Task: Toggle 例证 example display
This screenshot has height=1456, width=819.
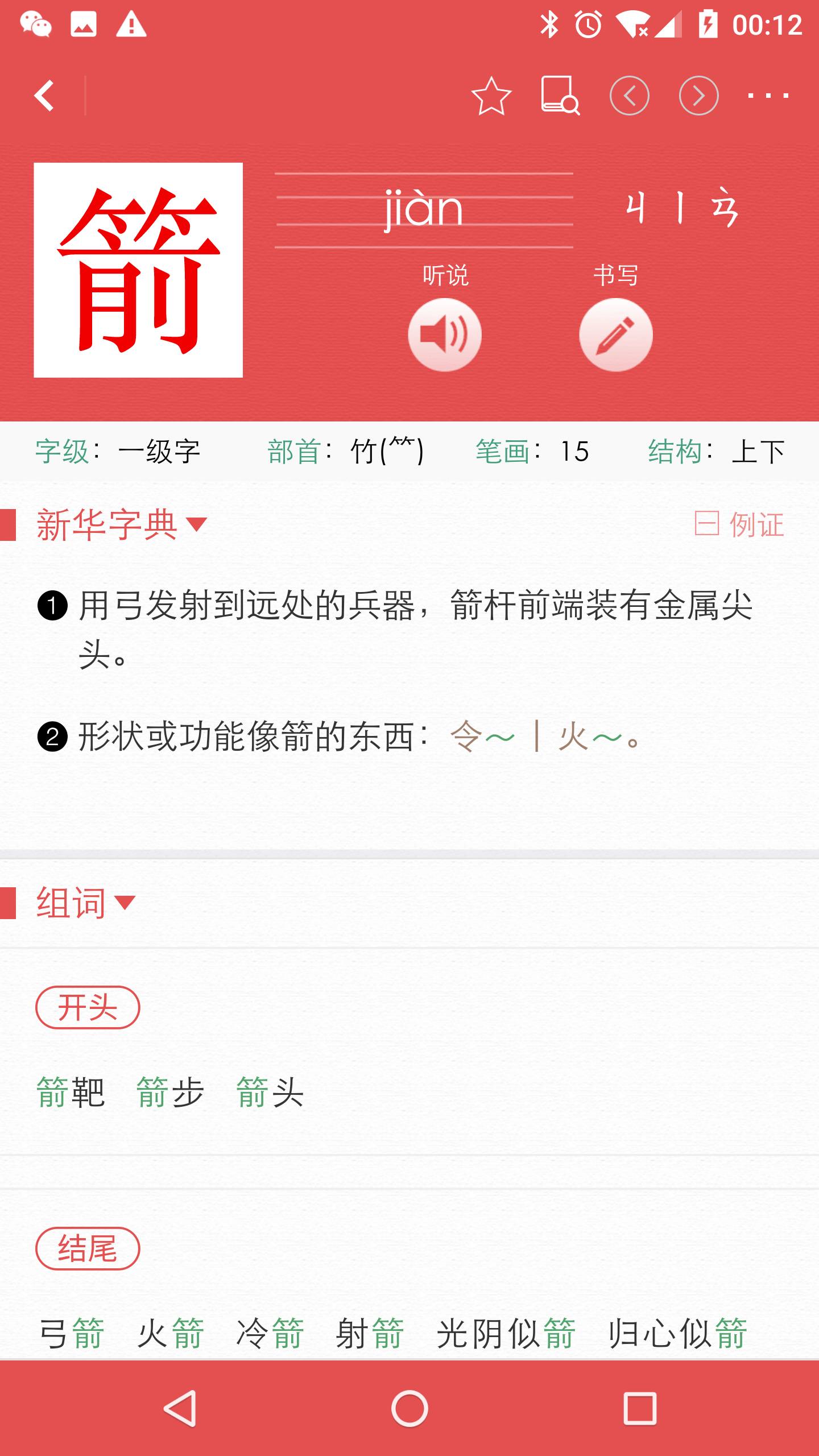Action: 739,524
